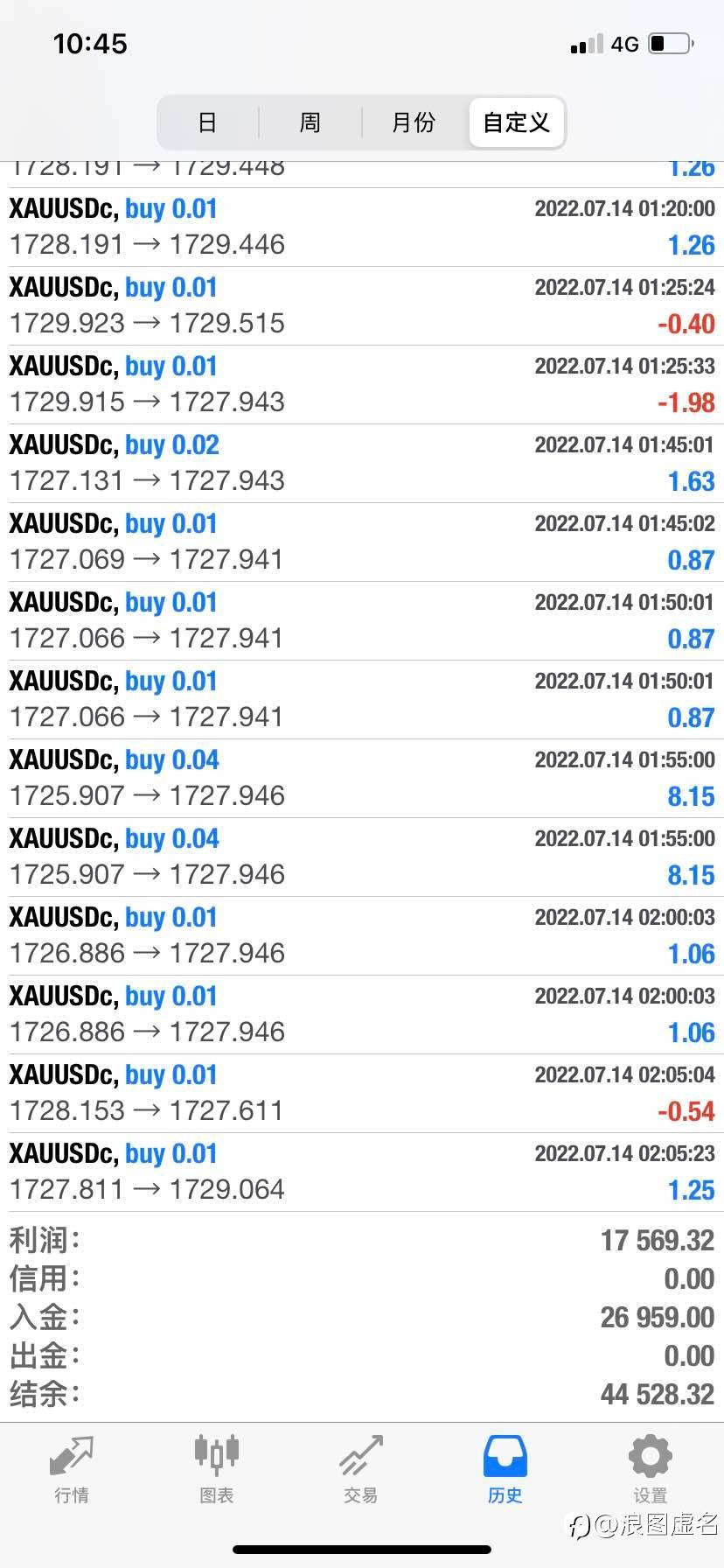Switch to the 历史 history tab
Viewport: 724px width, 1568px height.
[x=505, y=1470]
